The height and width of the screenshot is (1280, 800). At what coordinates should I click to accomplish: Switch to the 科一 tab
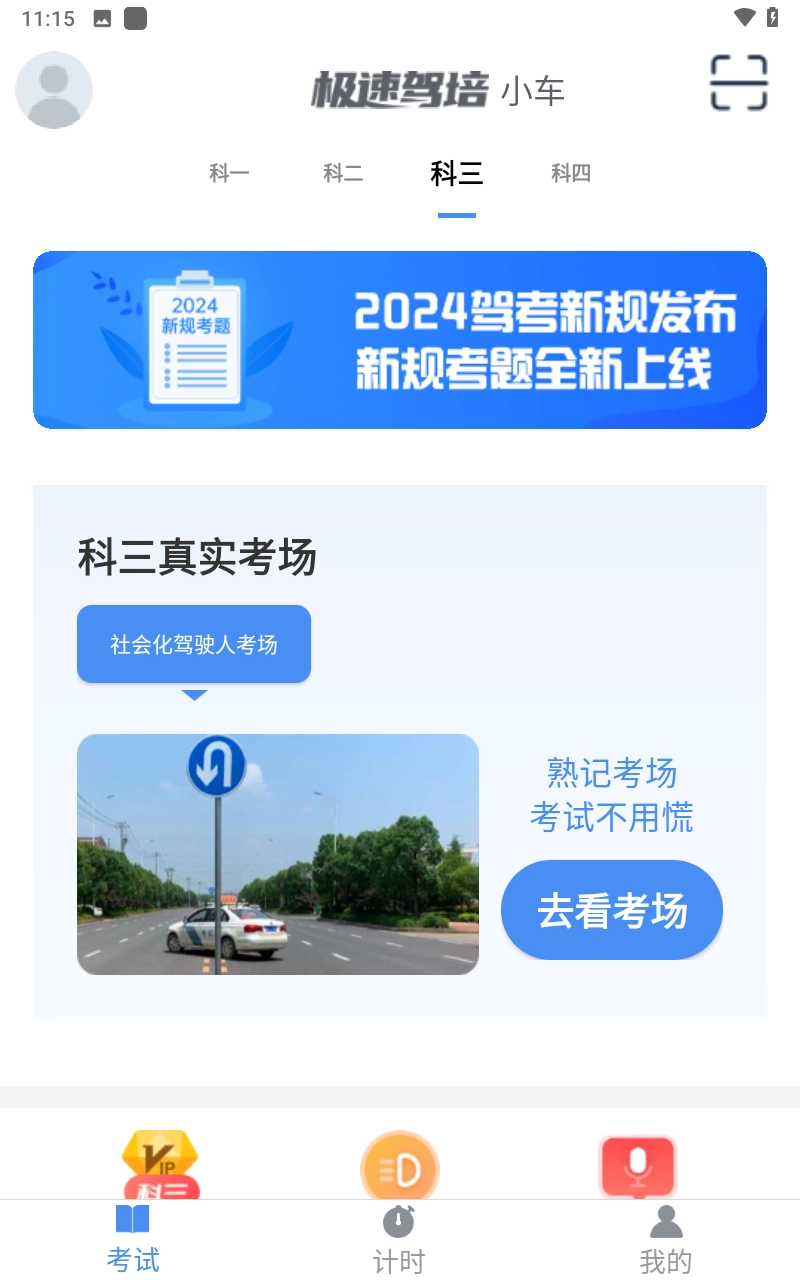point(230,173)
